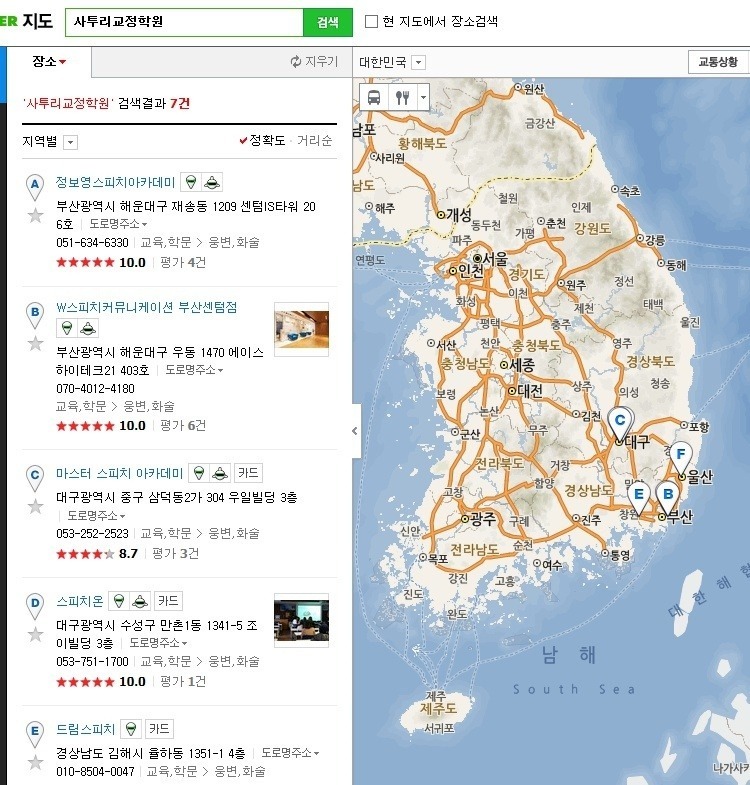Open 정보영스피치아카데미 result
750x785 pixels.
(x=115, y=182)
